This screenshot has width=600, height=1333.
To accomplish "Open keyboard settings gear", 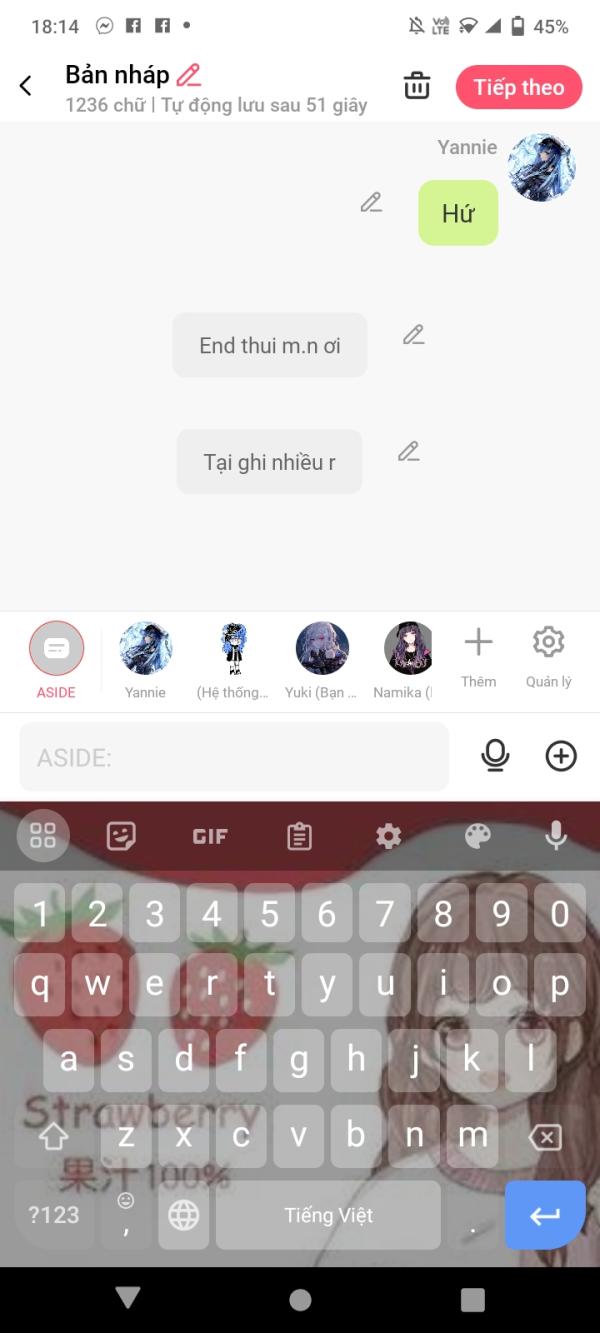I will [x=388, y=836].
